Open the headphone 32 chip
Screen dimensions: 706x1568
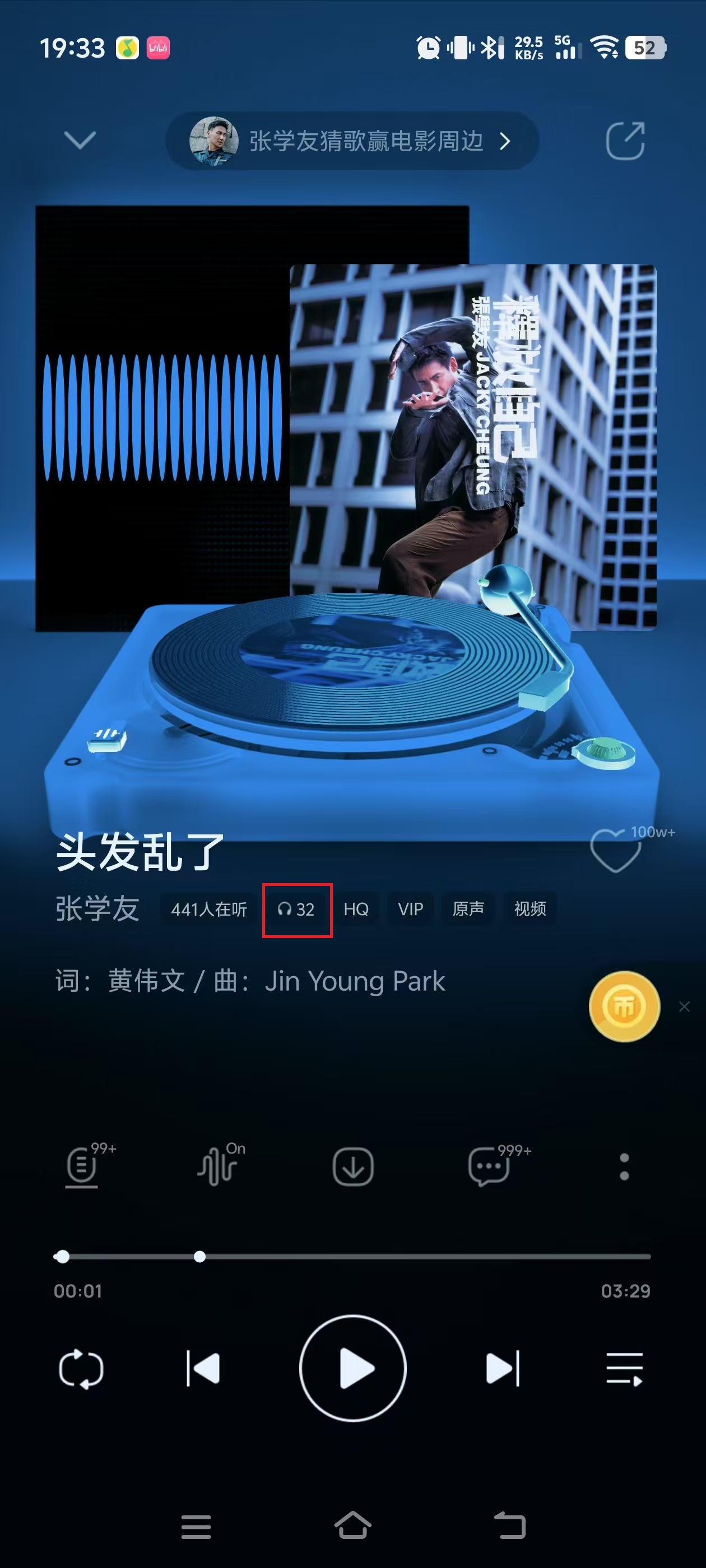point(296,909)
